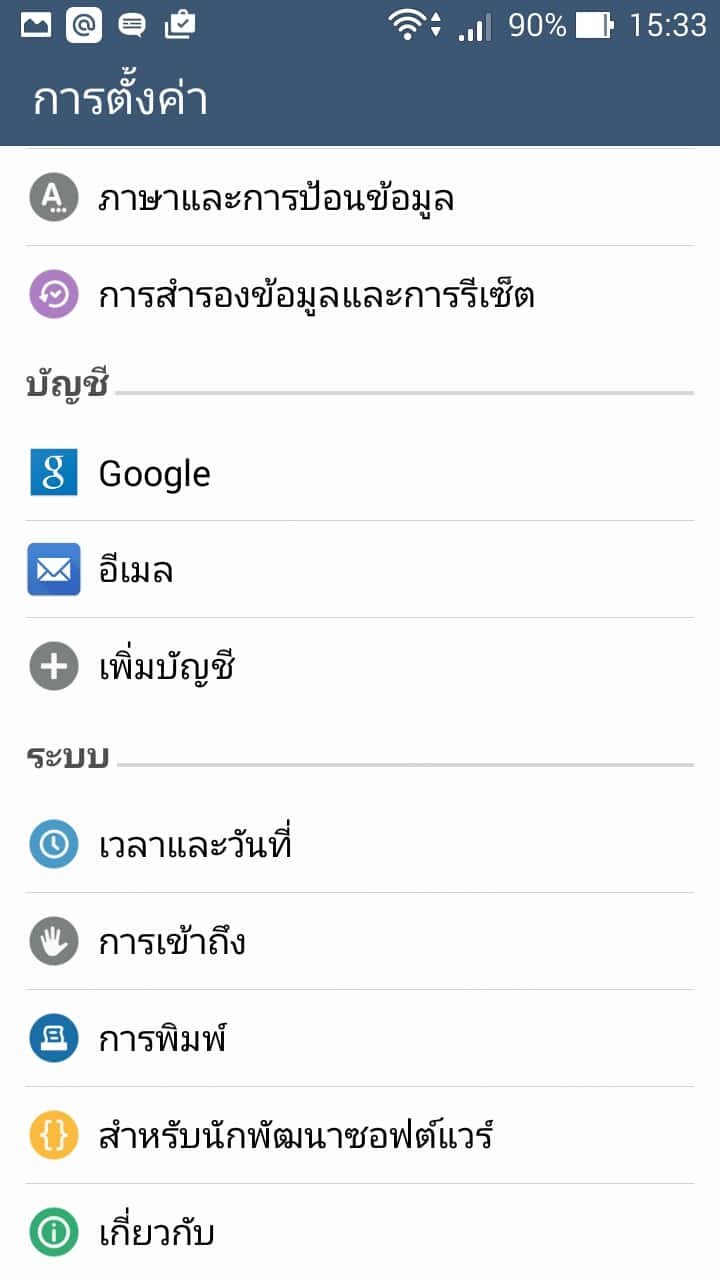Tap the braces icon for developer options
Screen dimensions: 720x1280
coord(52,1135)
